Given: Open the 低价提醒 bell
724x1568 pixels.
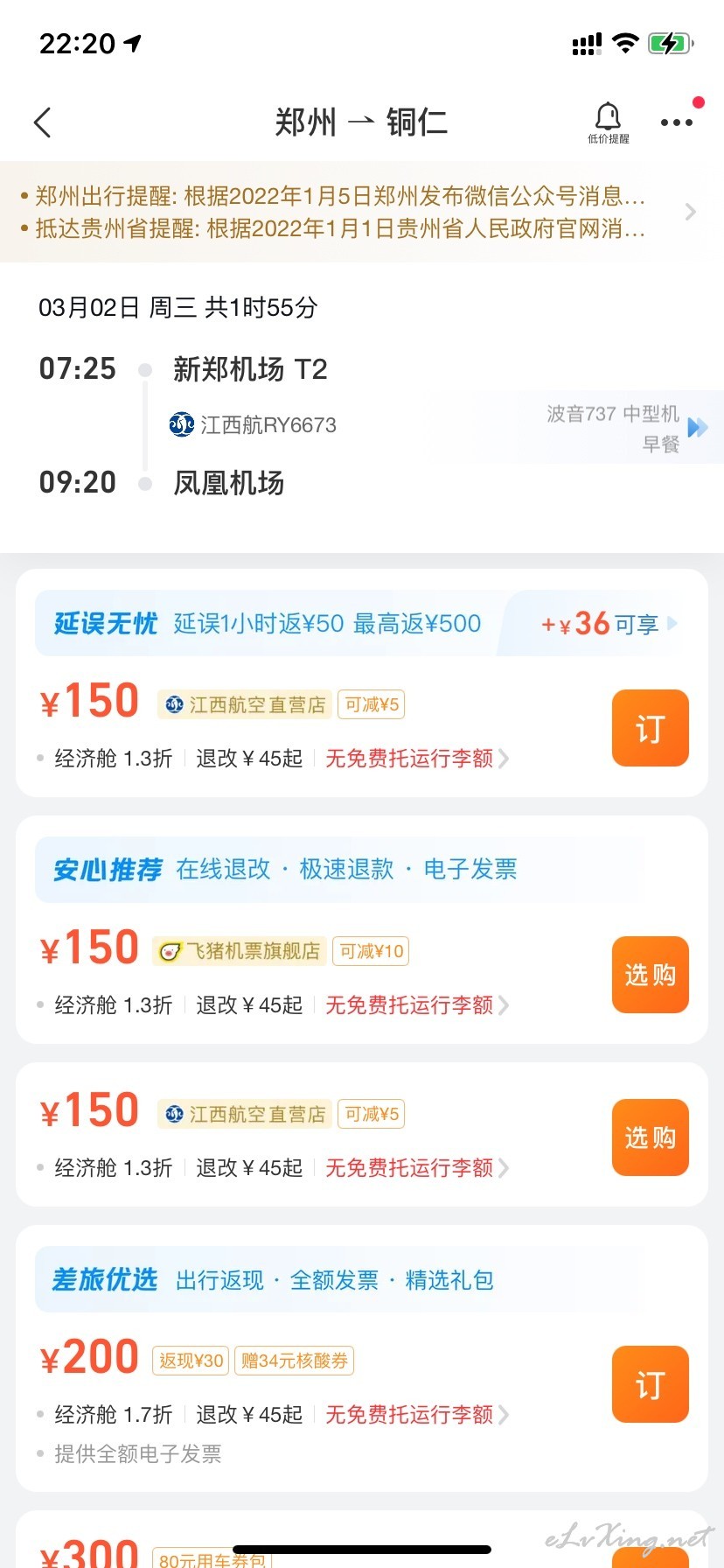Looking at the screenshot, I should click(608, 122).
